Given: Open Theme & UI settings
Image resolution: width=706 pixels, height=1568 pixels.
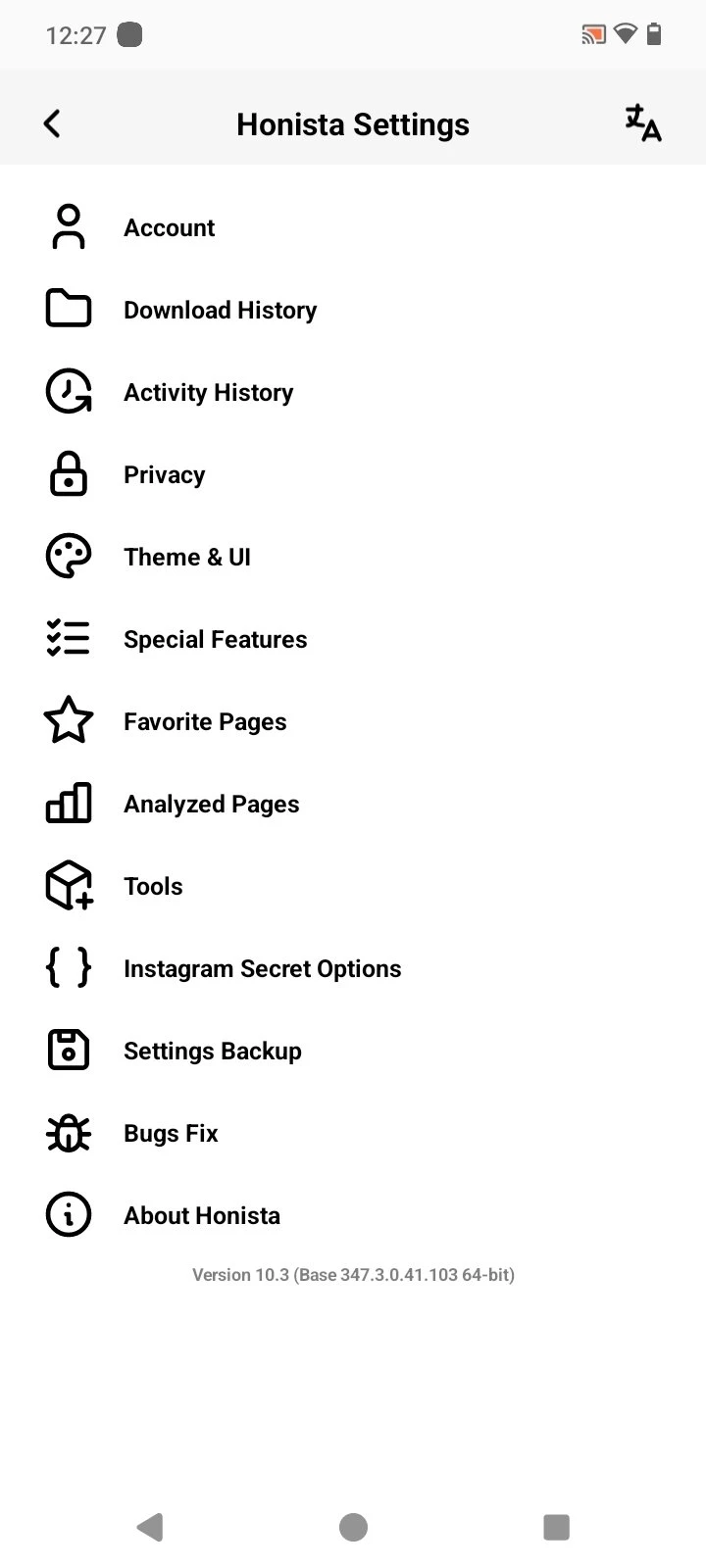Looking at the screenshot, I should click(186, 557).
